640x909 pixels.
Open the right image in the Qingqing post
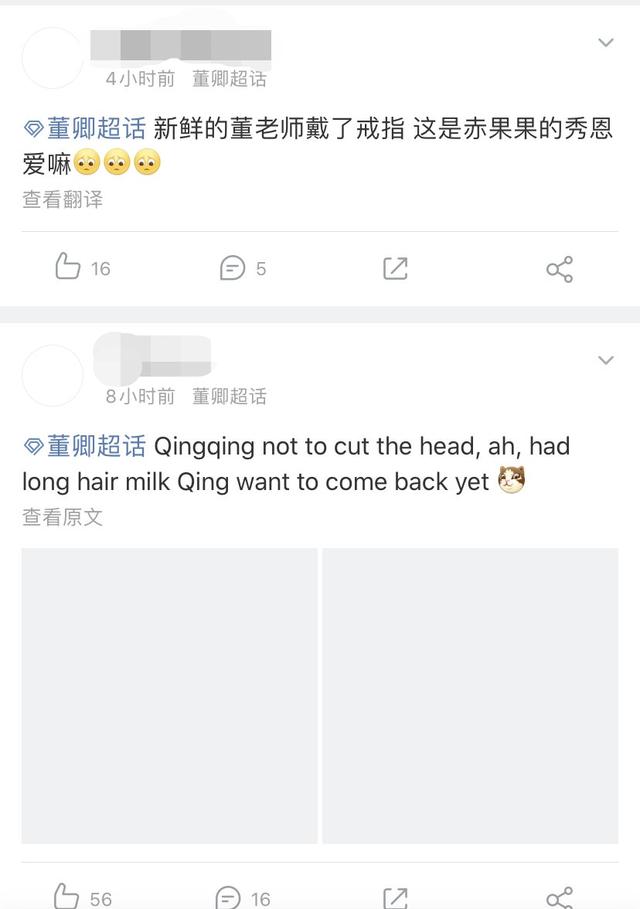click(470, 695)
